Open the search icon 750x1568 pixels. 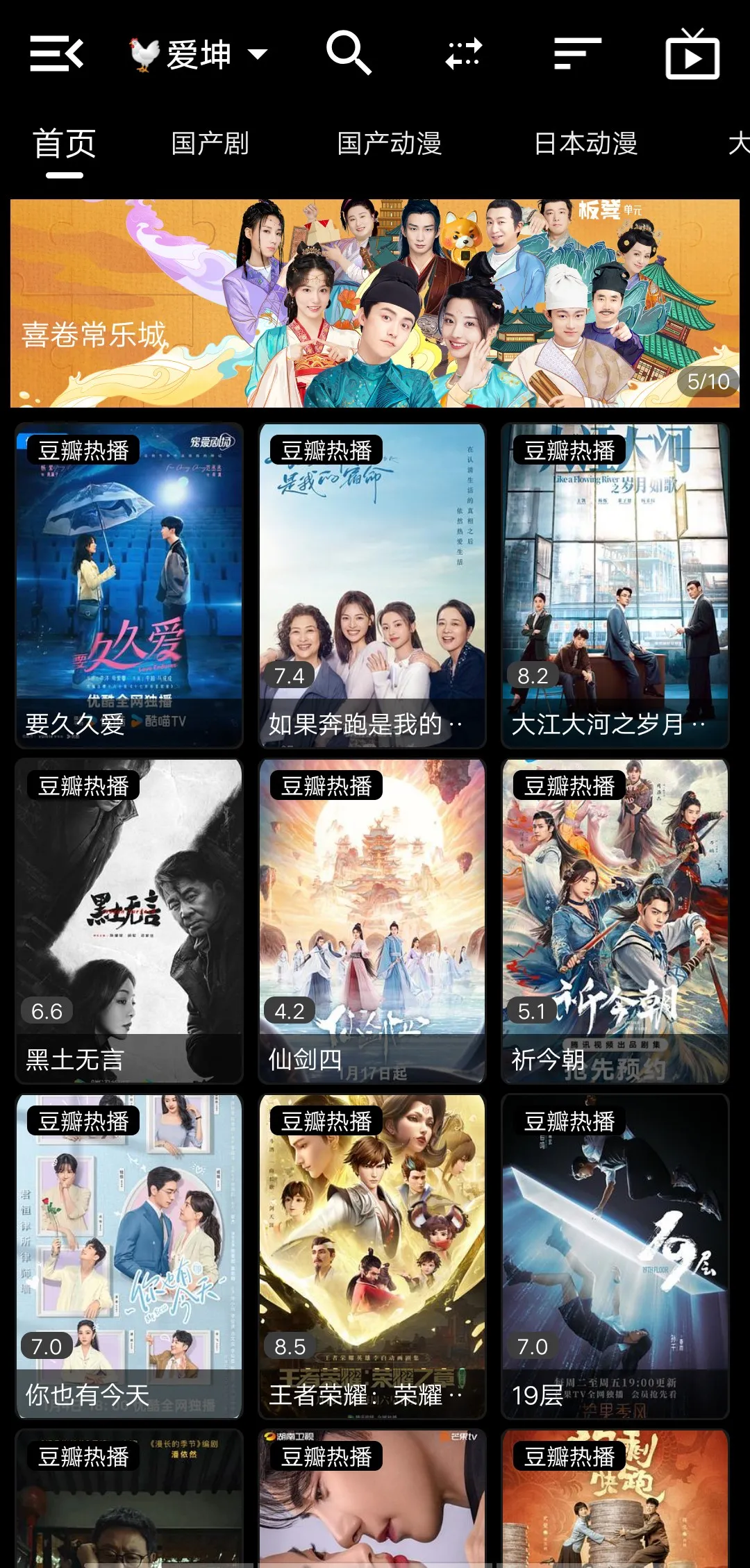[349, 53]
